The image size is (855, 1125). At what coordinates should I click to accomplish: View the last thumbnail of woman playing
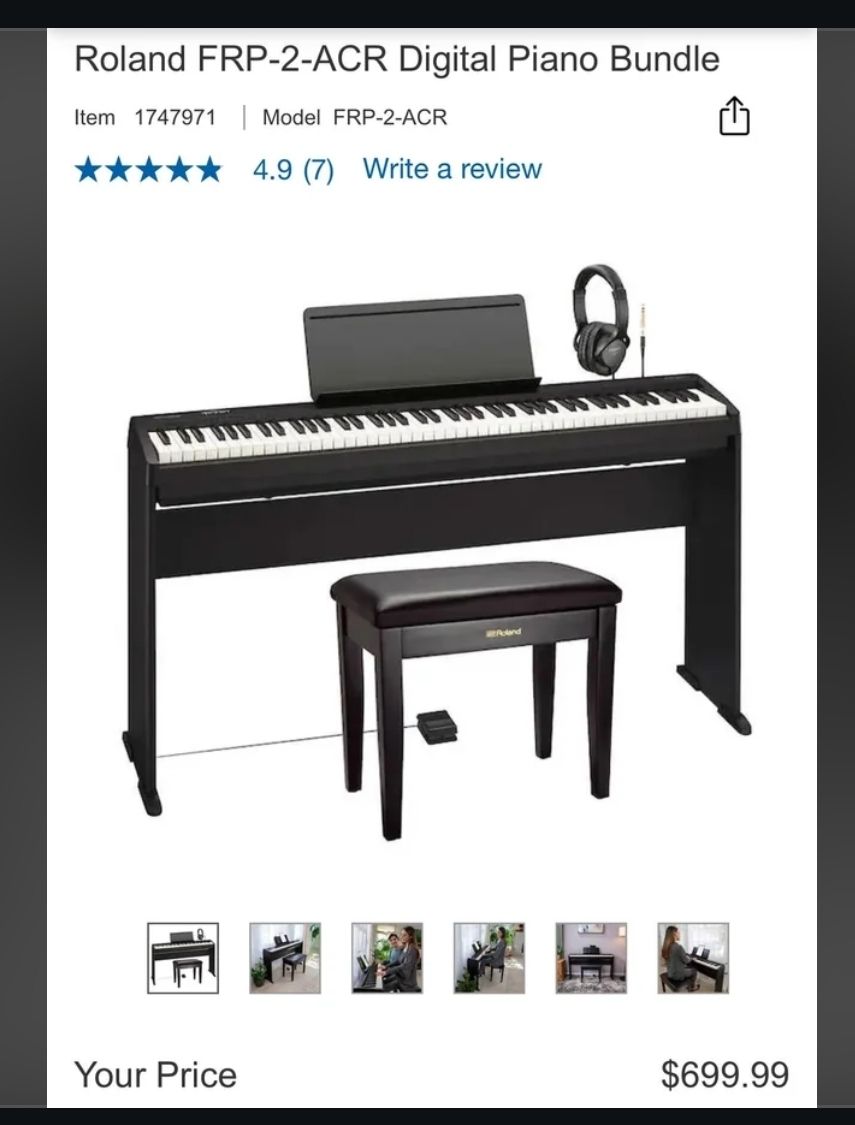pos(693,959)
